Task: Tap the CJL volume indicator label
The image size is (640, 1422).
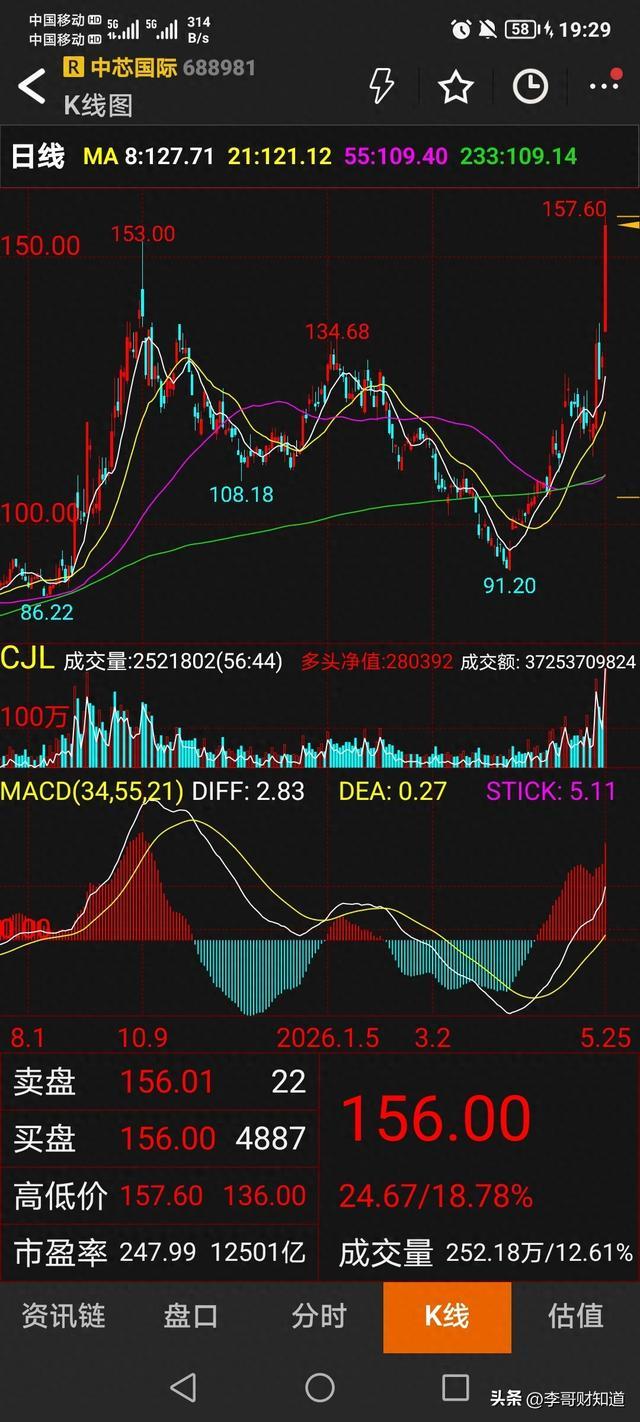Action: (x=27, y=660)
